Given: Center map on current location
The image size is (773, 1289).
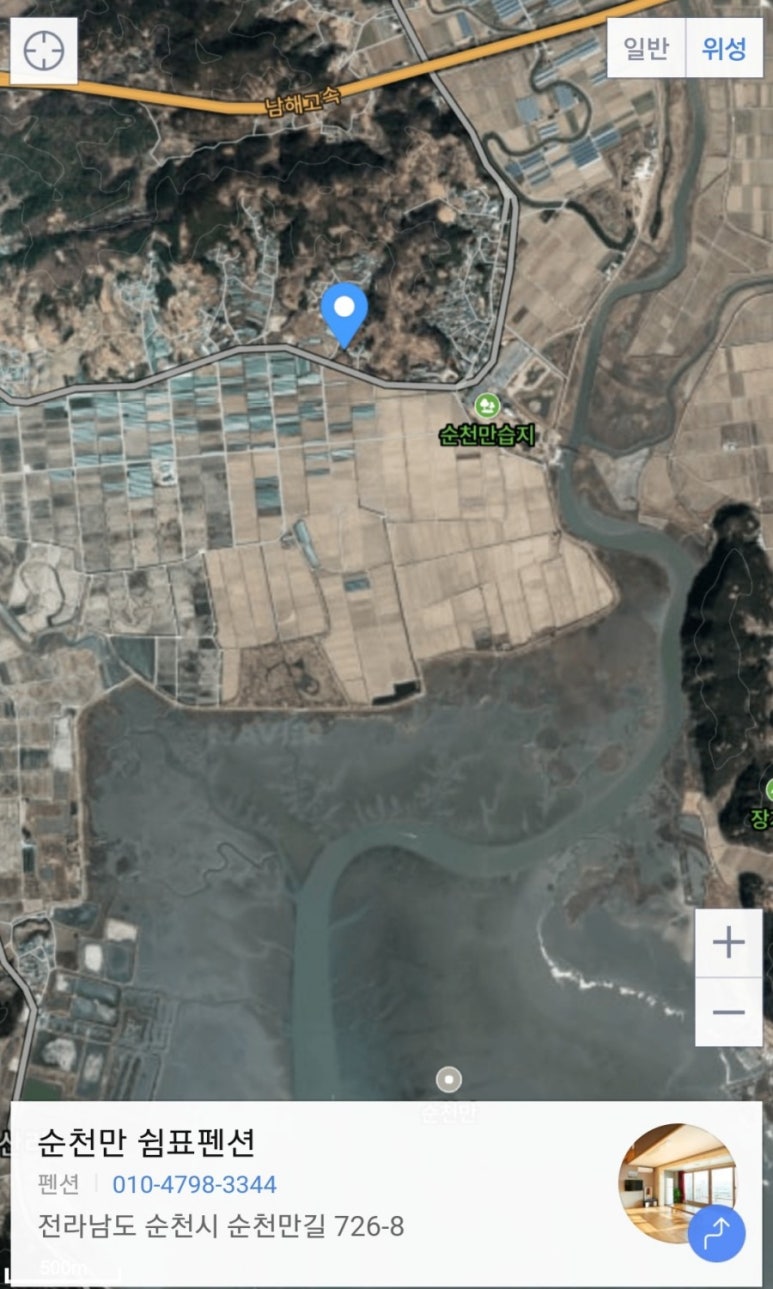Looking at the screenshot, I should [x=44, y=49].
